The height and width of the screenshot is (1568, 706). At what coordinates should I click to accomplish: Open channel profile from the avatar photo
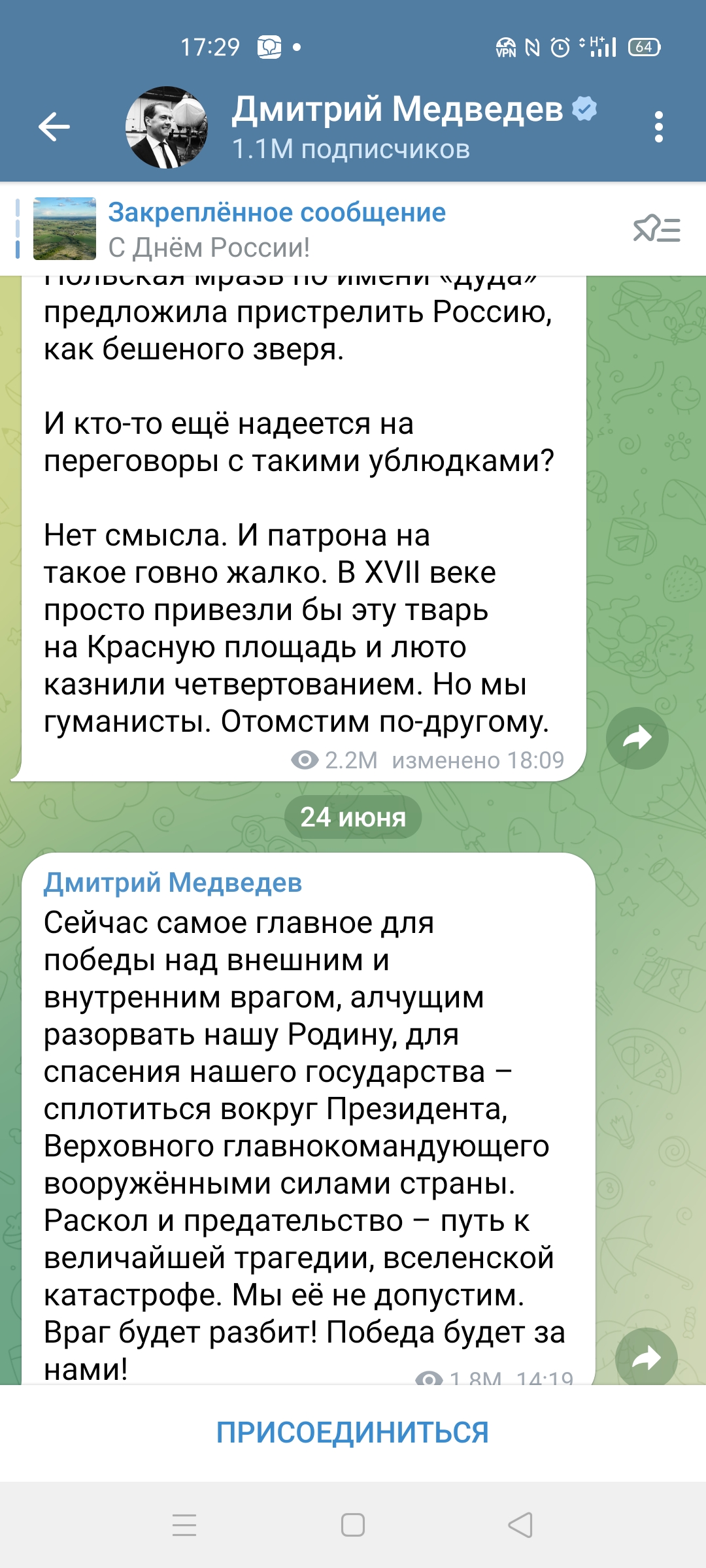(x=167, y=127)
